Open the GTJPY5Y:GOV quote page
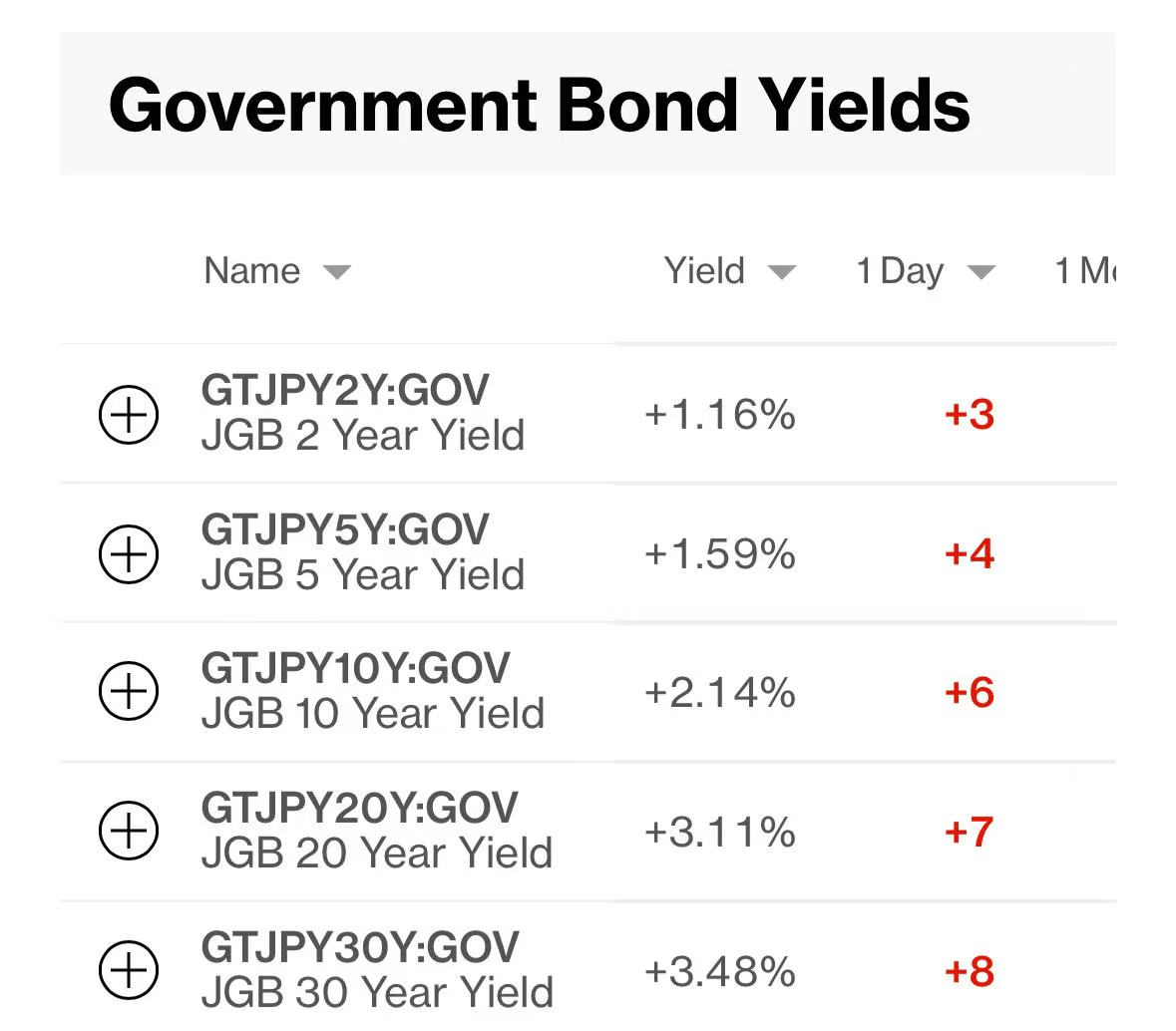The width and height of the screenshot is (1176, 1031). 345,529
